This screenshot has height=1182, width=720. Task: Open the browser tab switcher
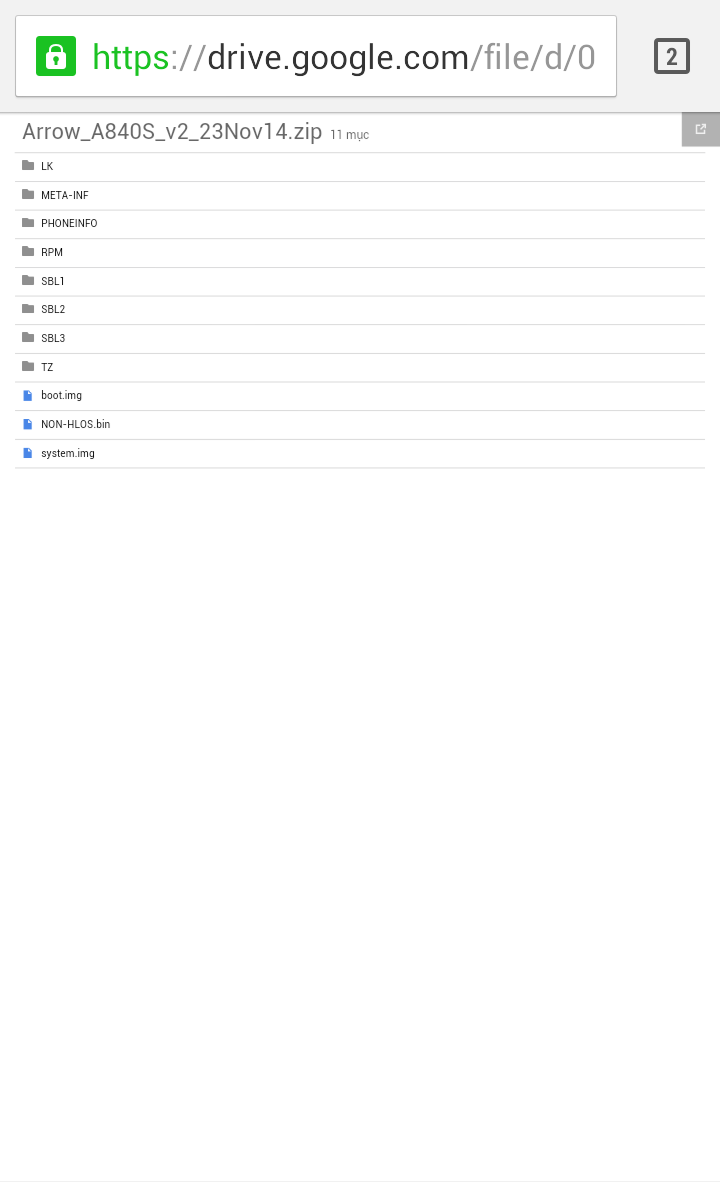click(671, 57)
